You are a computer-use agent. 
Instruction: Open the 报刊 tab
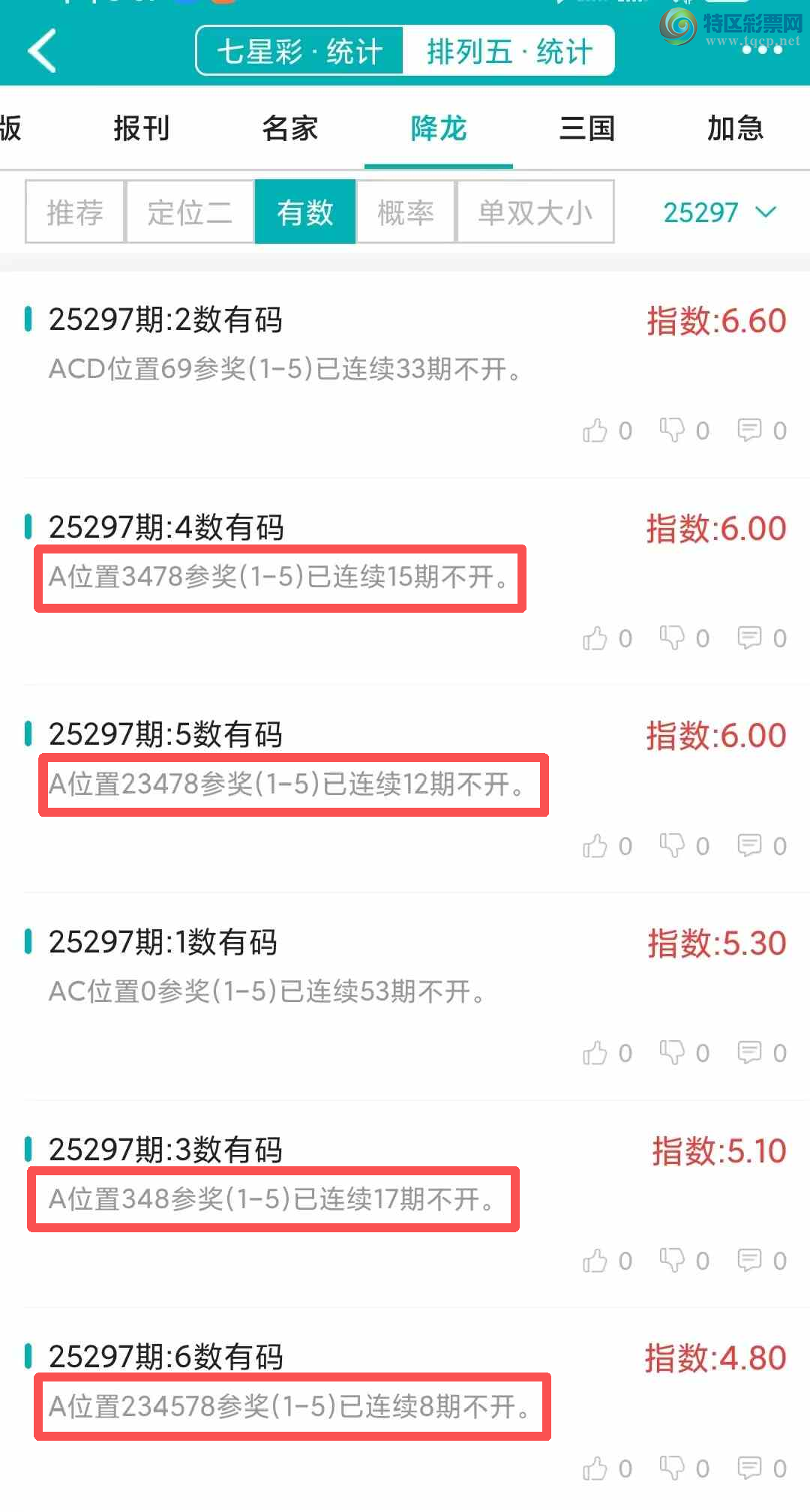tap(141, 128)
